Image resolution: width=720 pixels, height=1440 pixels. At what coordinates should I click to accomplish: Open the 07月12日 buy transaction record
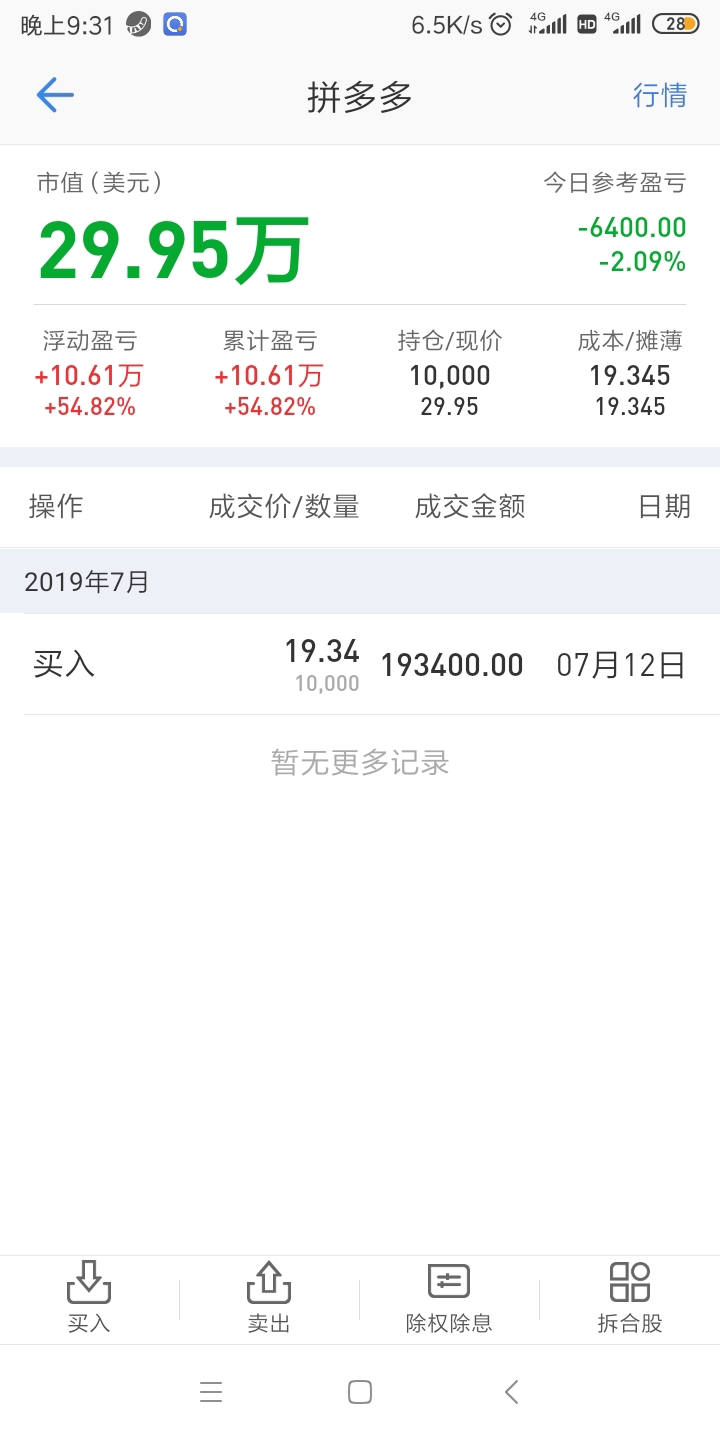click(x=360, y=665)
